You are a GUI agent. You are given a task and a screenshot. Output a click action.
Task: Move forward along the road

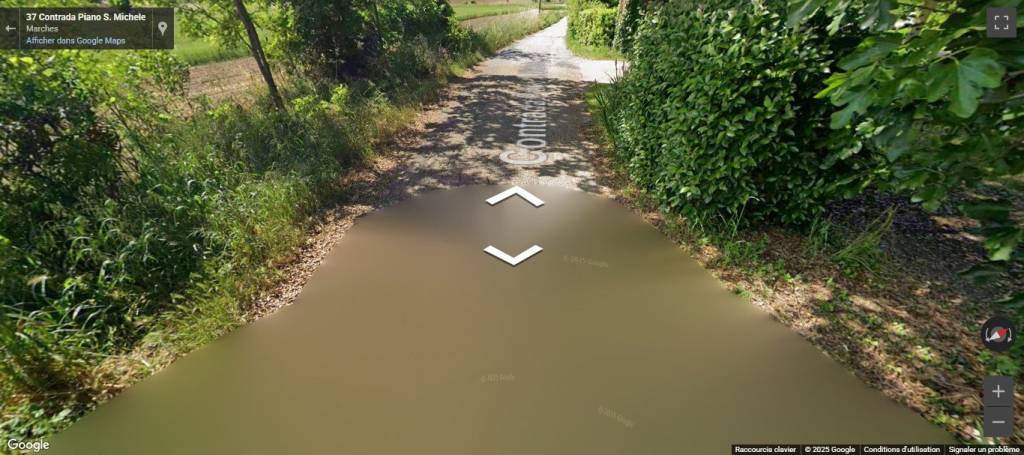coord(514,196)
